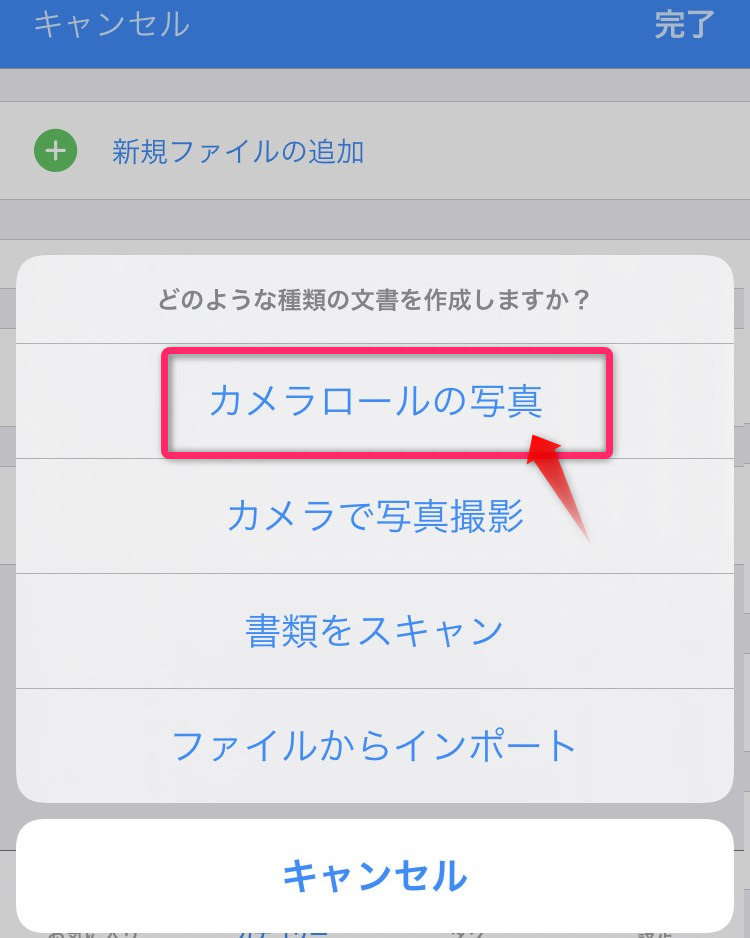Viewport: 750px width, 938px height.
Task: Select カメラロールの写真 option
Action: 375,401
